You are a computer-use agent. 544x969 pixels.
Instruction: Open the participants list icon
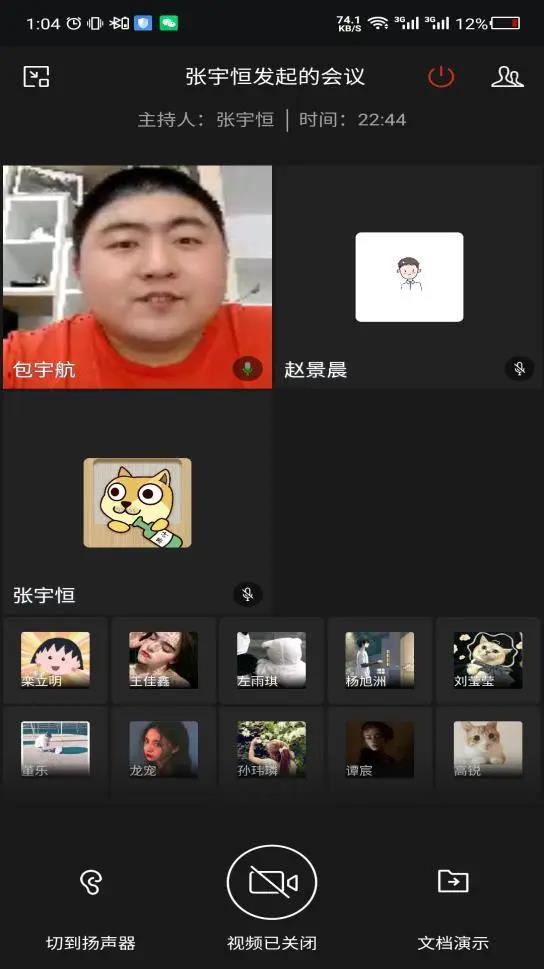point(507,77)
